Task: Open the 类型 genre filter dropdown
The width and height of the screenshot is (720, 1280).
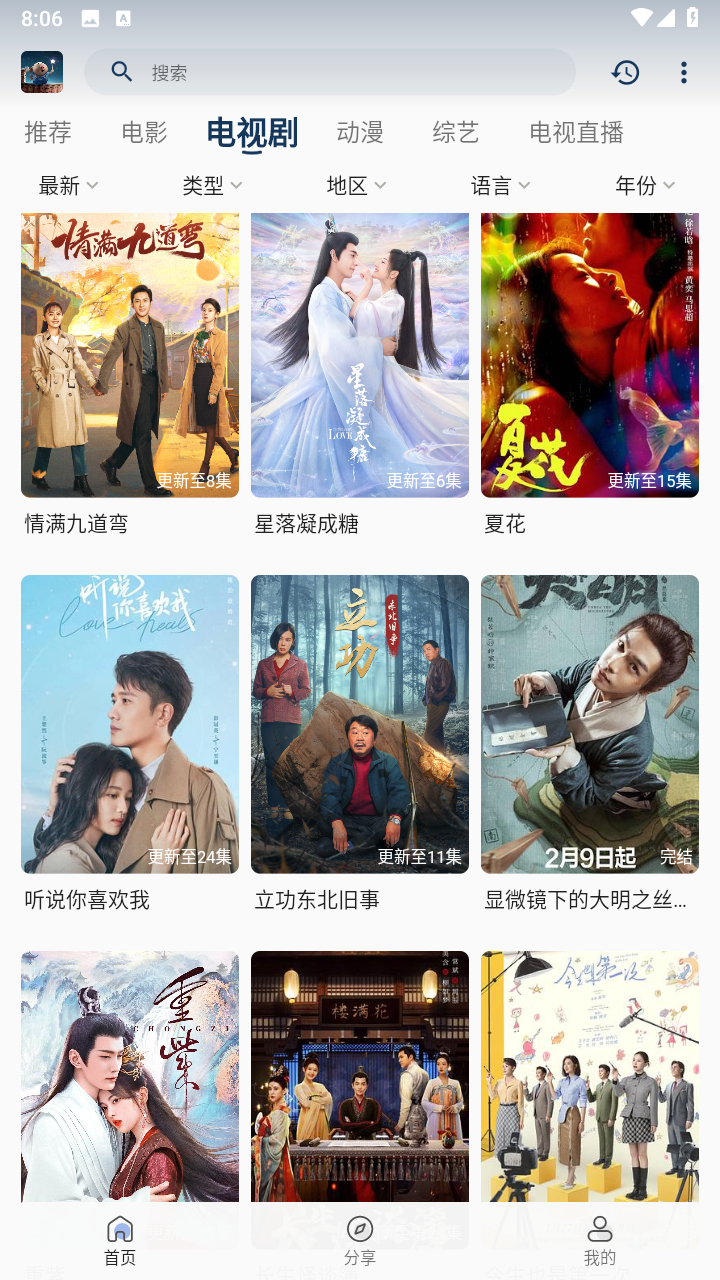Action: click(211, 185)
